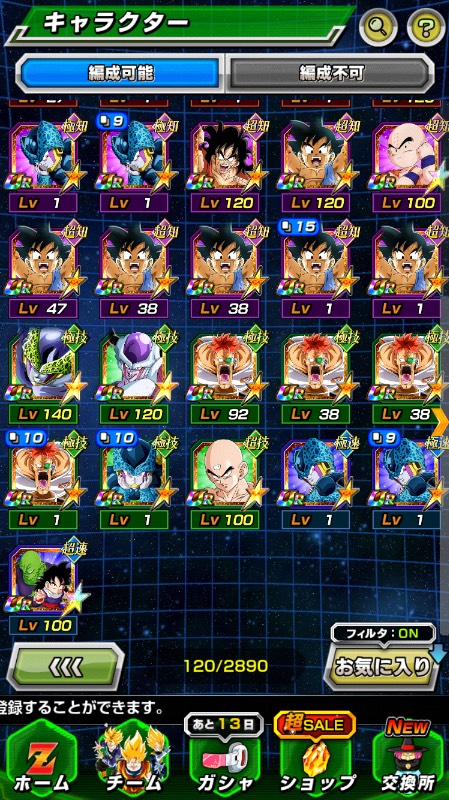Open the magnifier search icon
This screenshot has height=800, width=449.
point(378,26)
